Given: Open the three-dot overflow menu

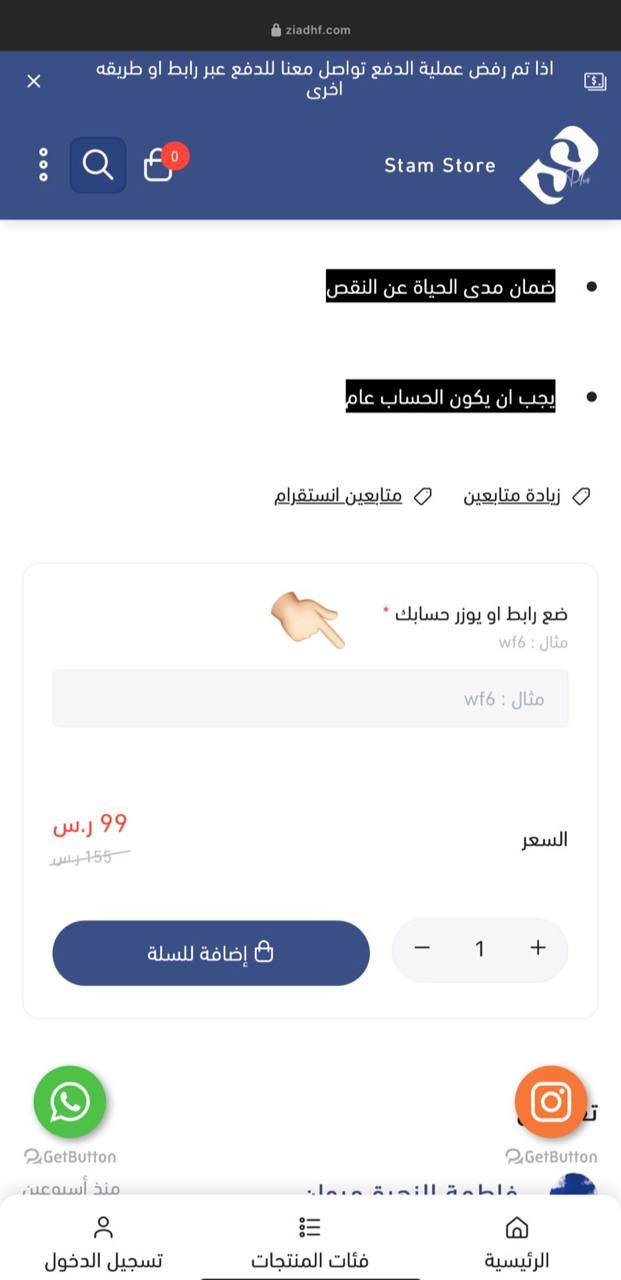Looking at the screenshot, I should click(x=43, y=165).
